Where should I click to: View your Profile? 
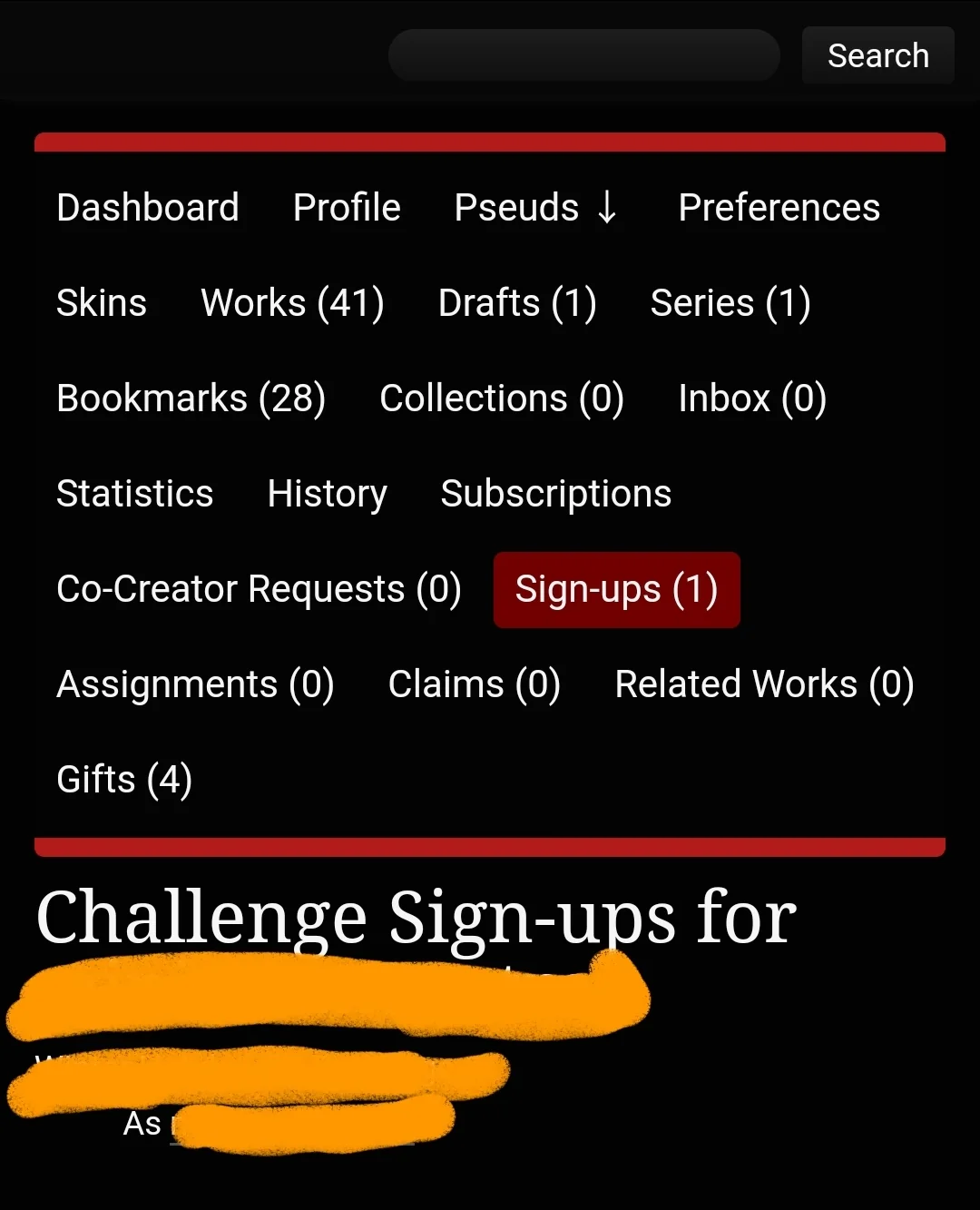[x=347, y=207]
